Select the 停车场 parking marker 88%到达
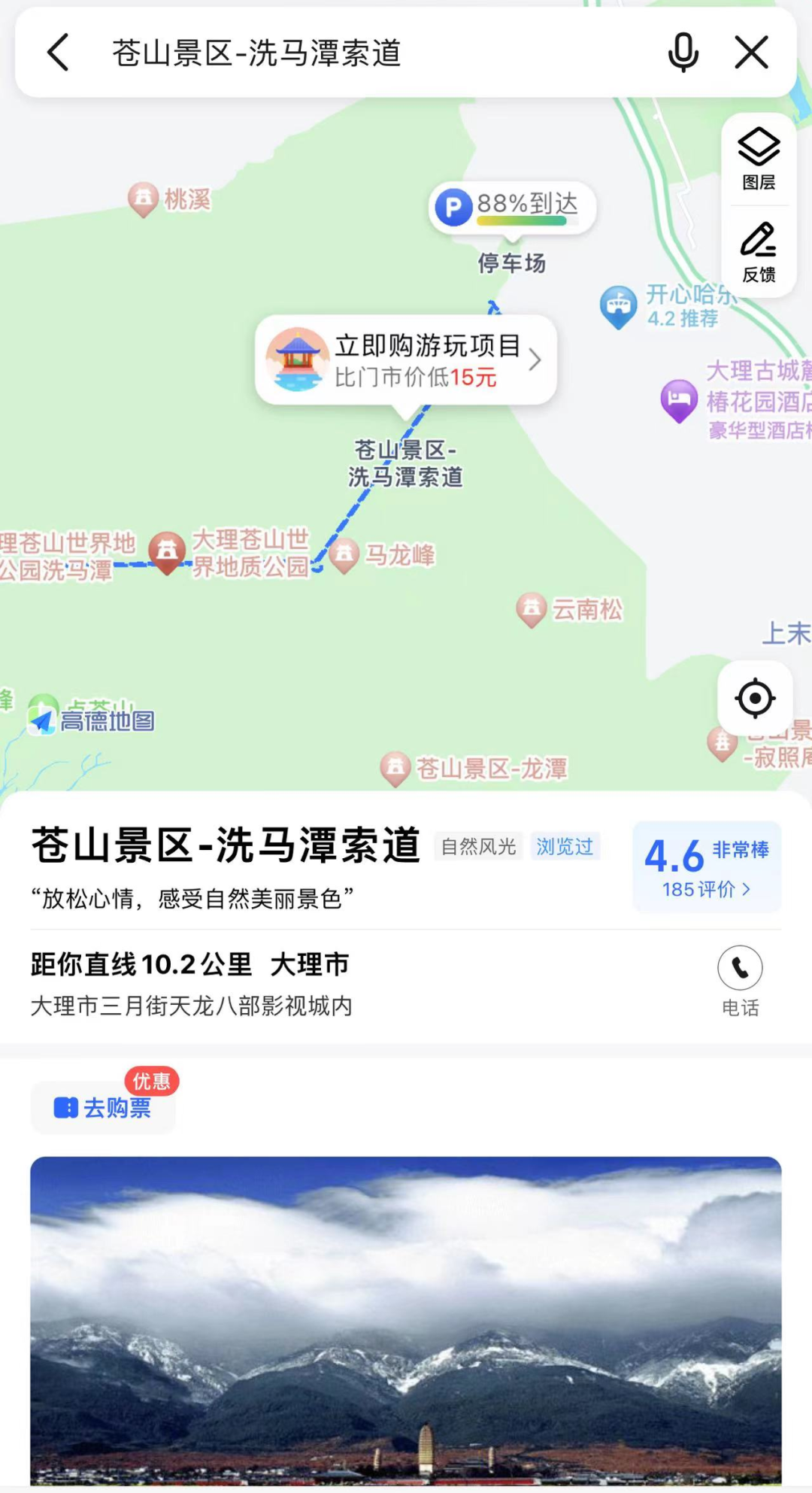 [513, 208]
